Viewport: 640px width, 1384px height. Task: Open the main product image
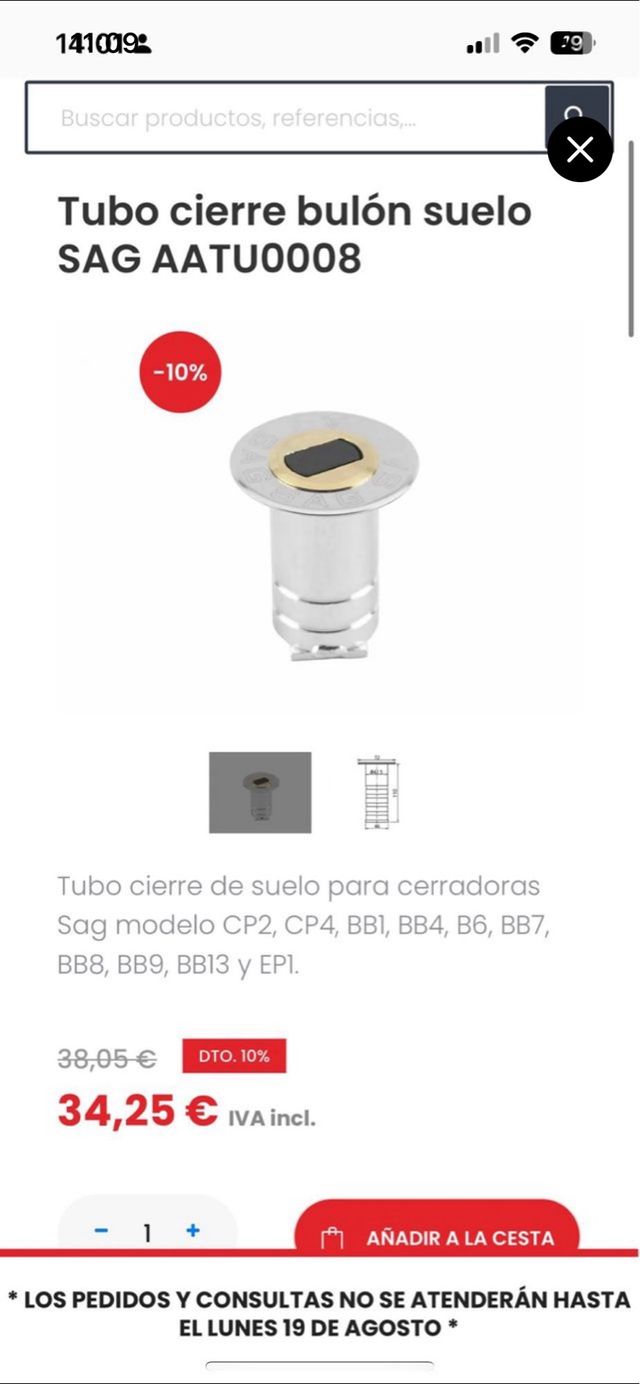click(323, 535)
